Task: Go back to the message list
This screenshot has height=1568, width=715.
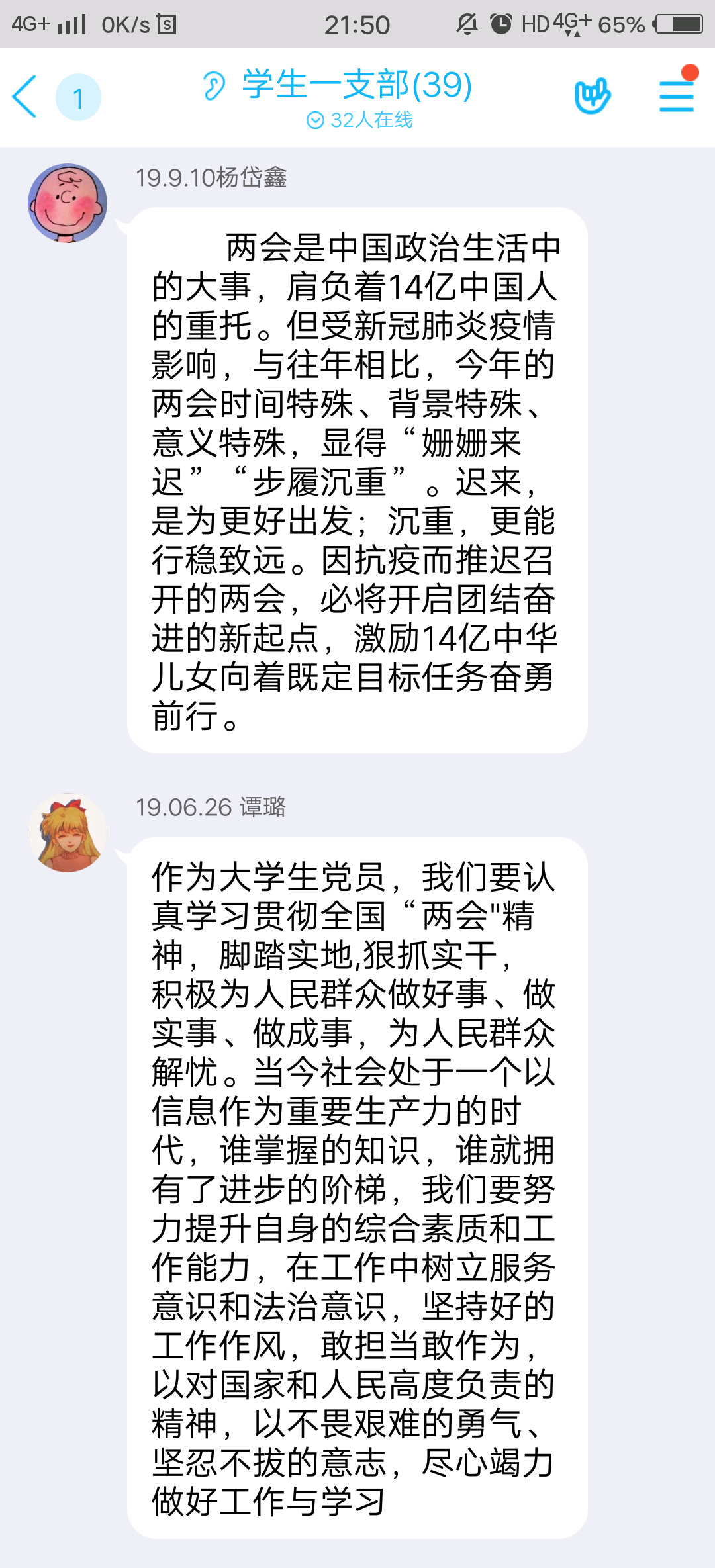Action: click(25, 97)
